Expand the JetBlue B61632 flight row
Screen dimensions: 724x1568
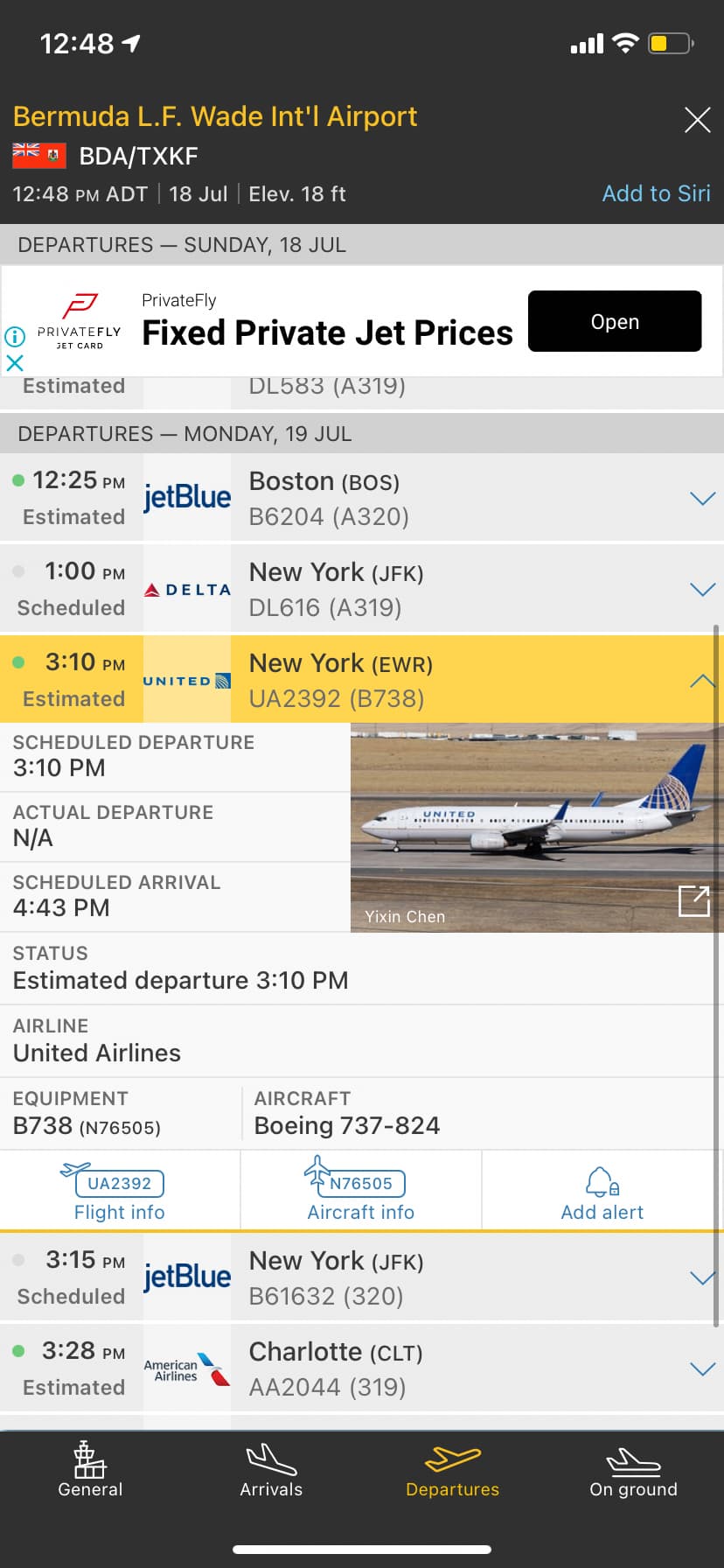[702, 1278]
